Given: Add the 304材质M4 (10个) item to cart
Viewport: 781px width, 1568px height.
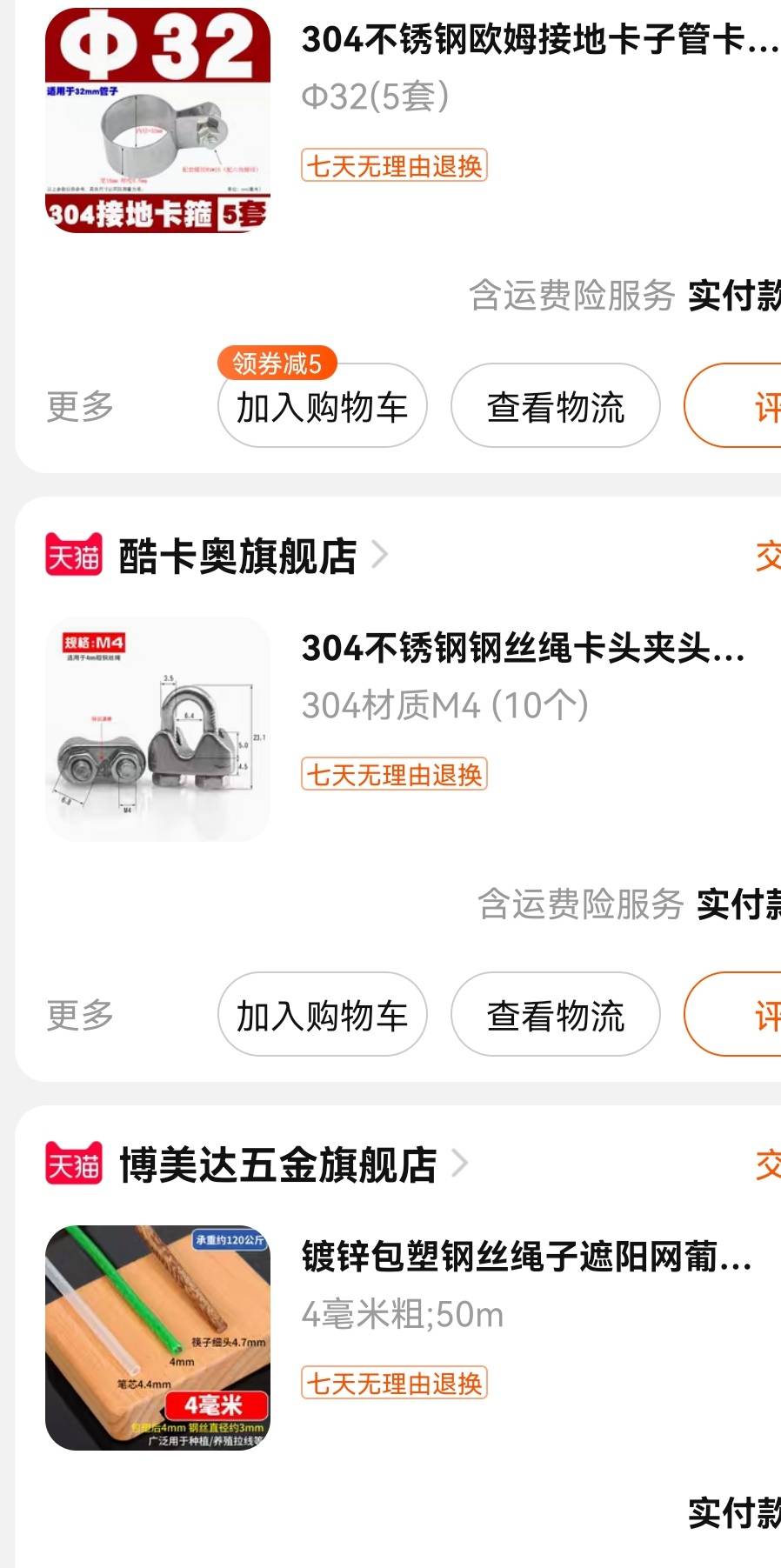Looking at the screenshot, I should (322, 1015).
